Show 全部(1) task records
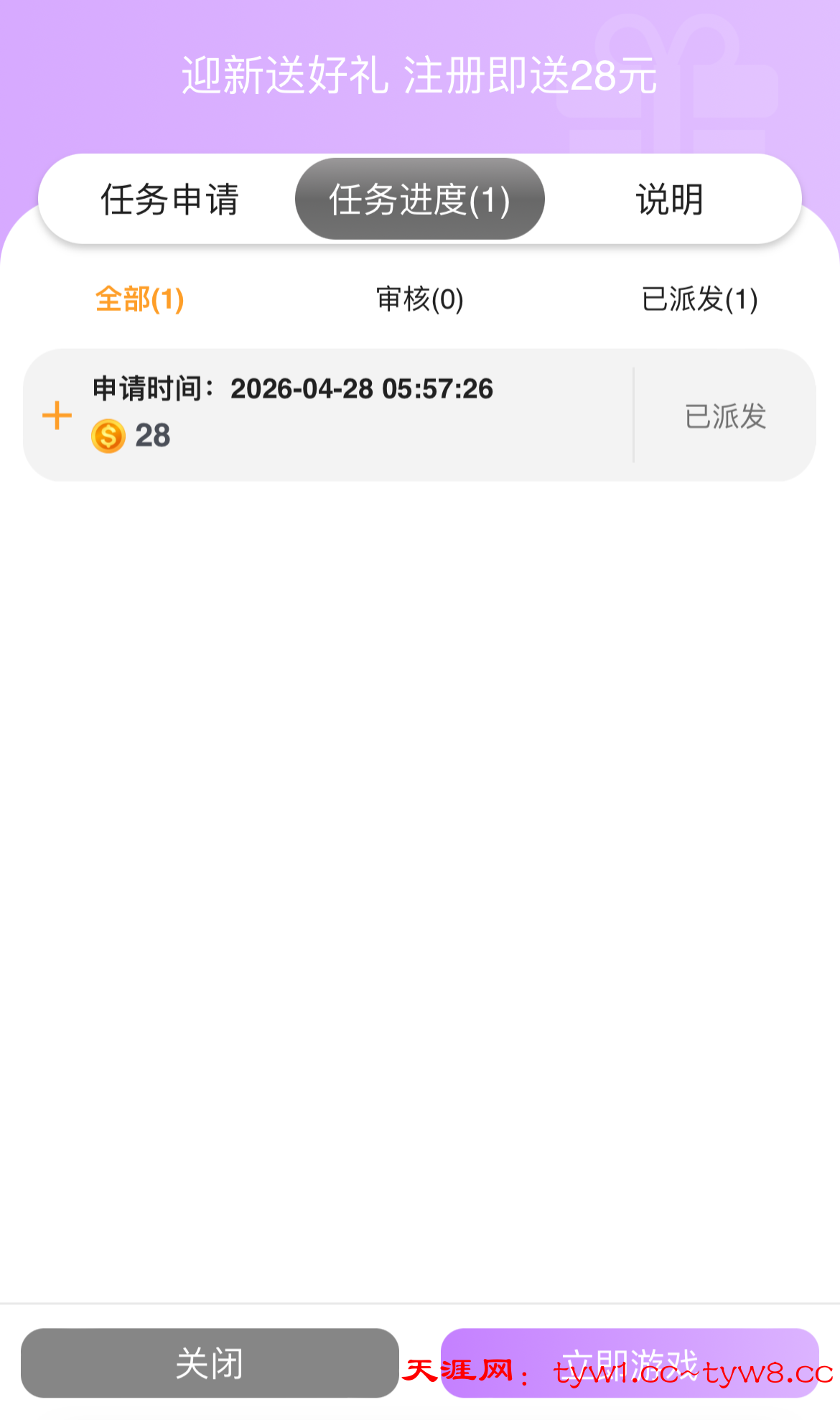This screenshot has width=840, height=1420. 140,299
